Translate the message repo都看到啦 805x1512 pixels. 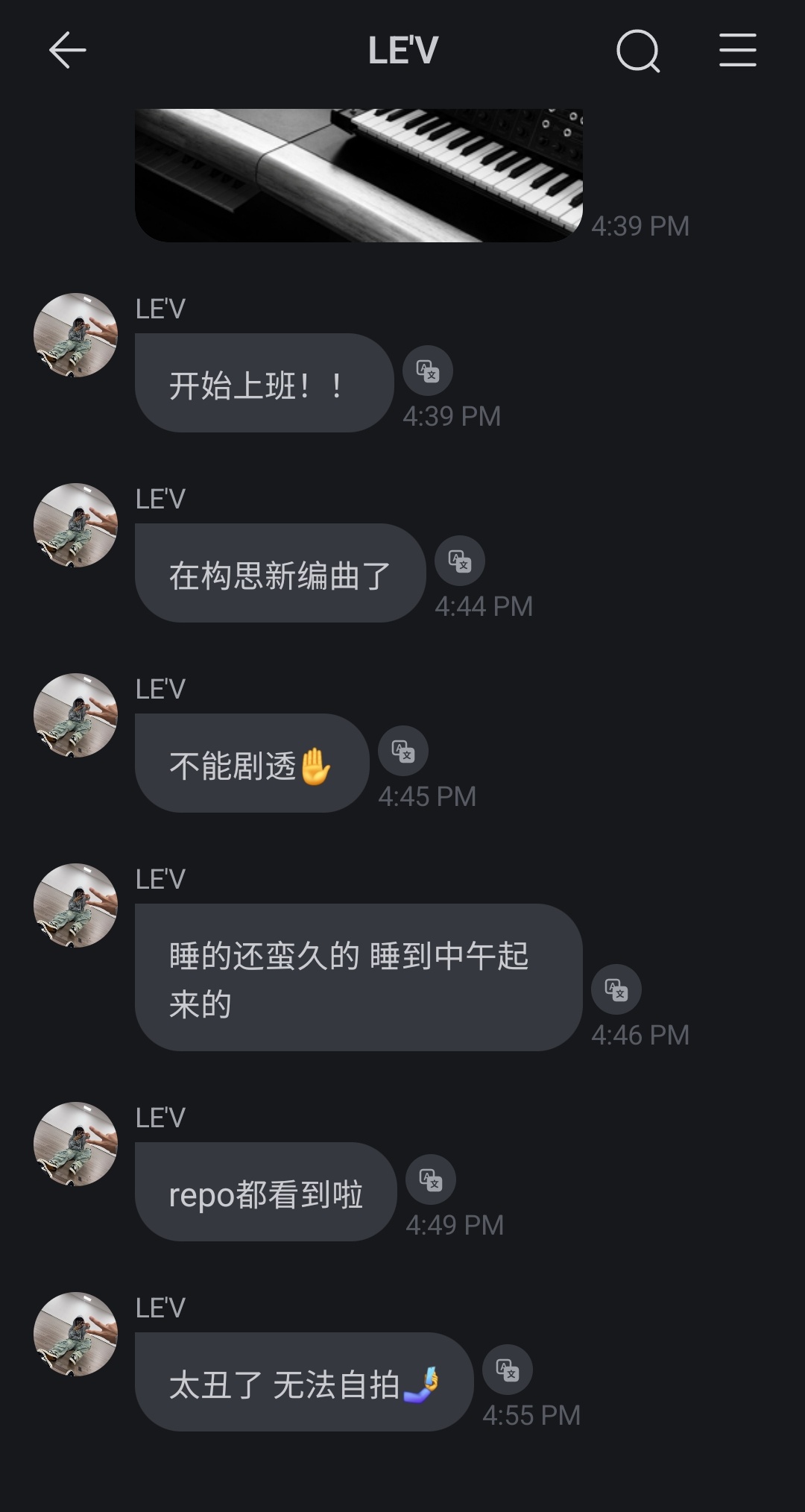[x=431, y=1179]
